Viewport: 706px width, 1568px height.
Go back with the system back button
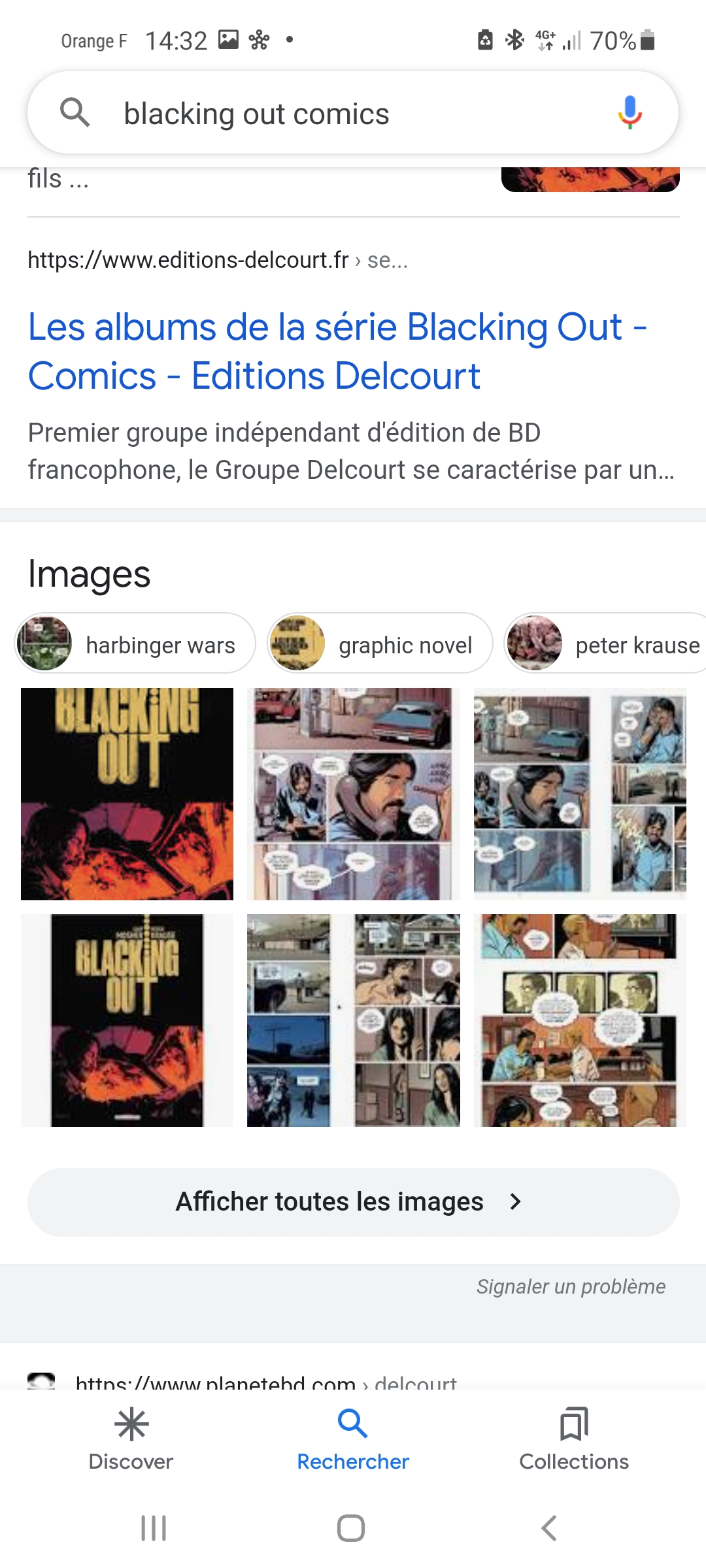549,1528
